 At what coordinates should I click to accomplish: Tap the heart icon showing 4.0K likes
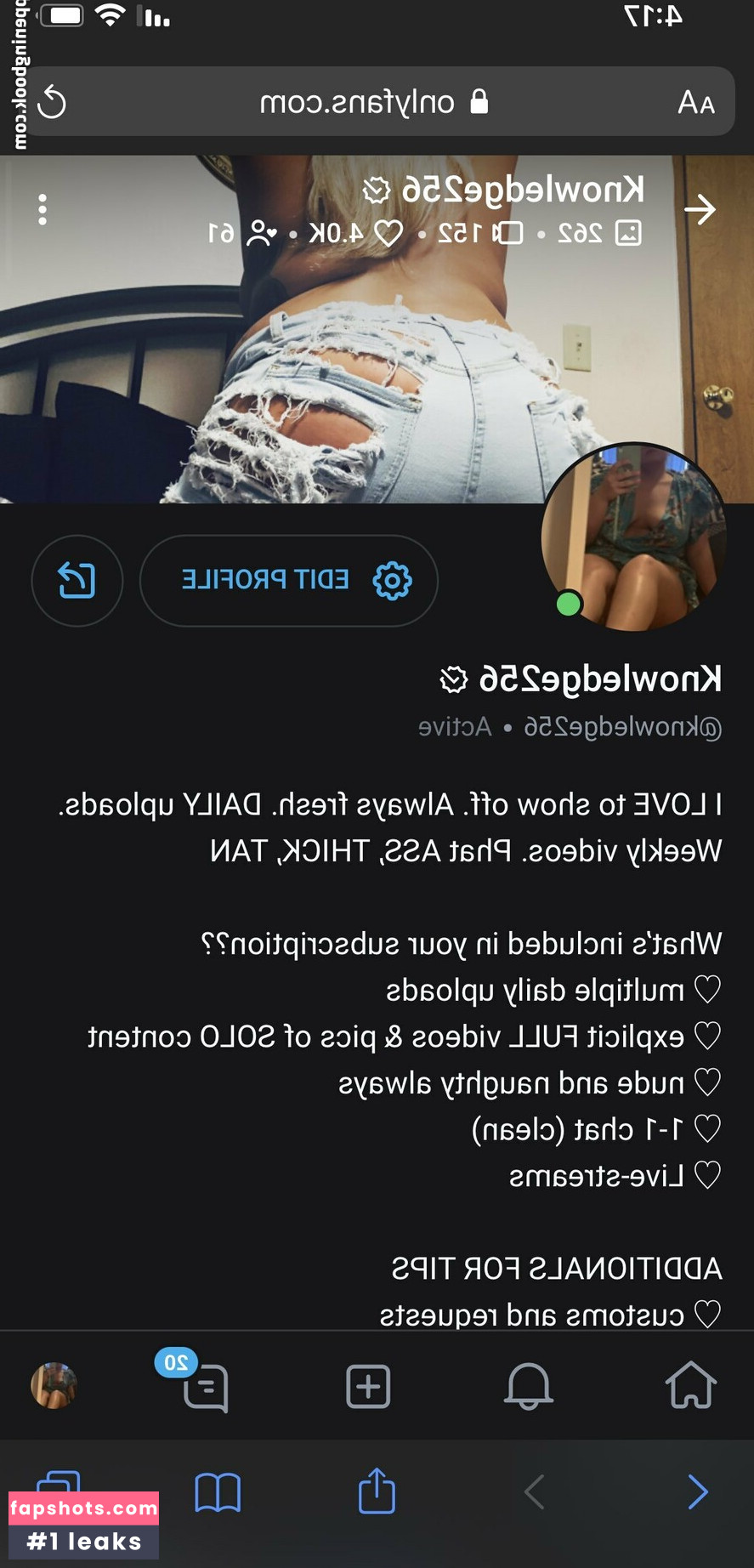[388, 231]
